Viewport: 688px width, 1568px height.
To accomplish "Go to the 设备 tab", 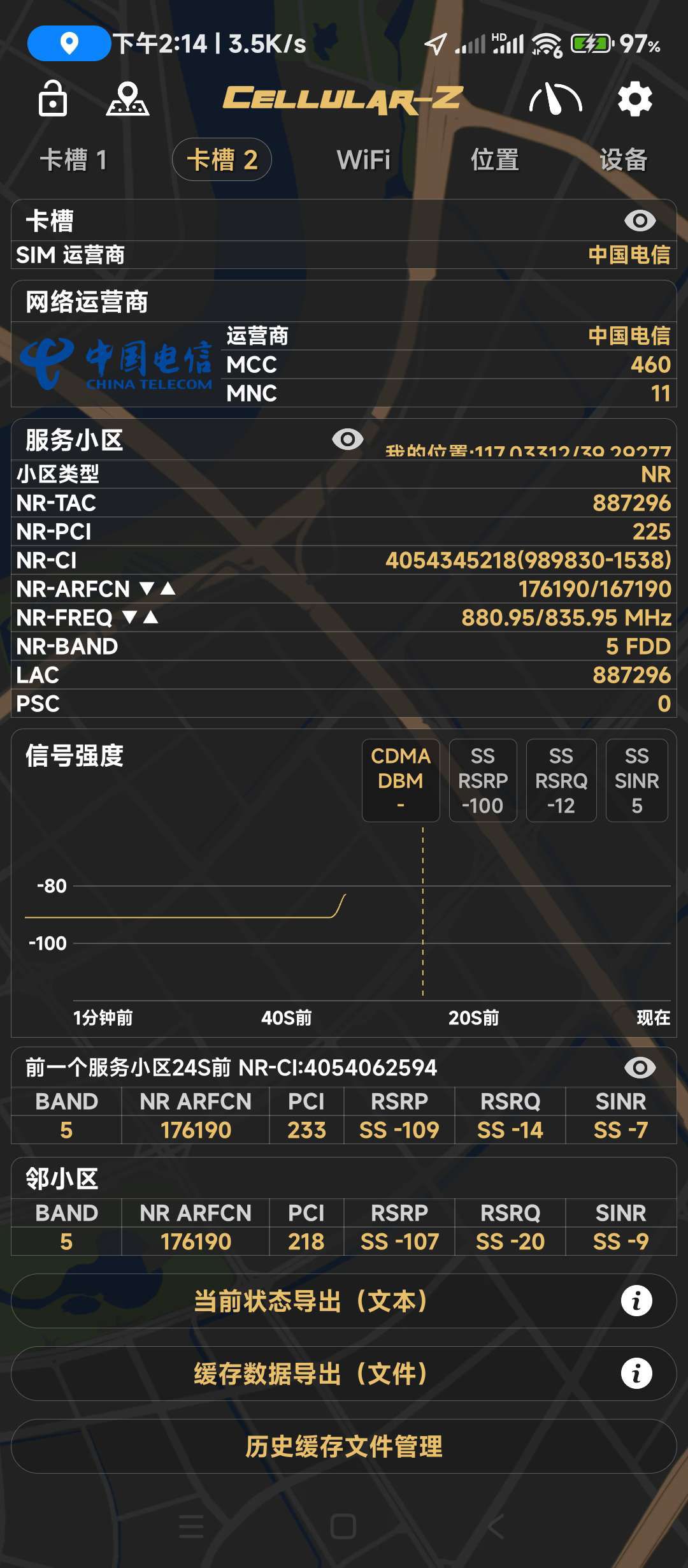I will (x=623, y=159).
